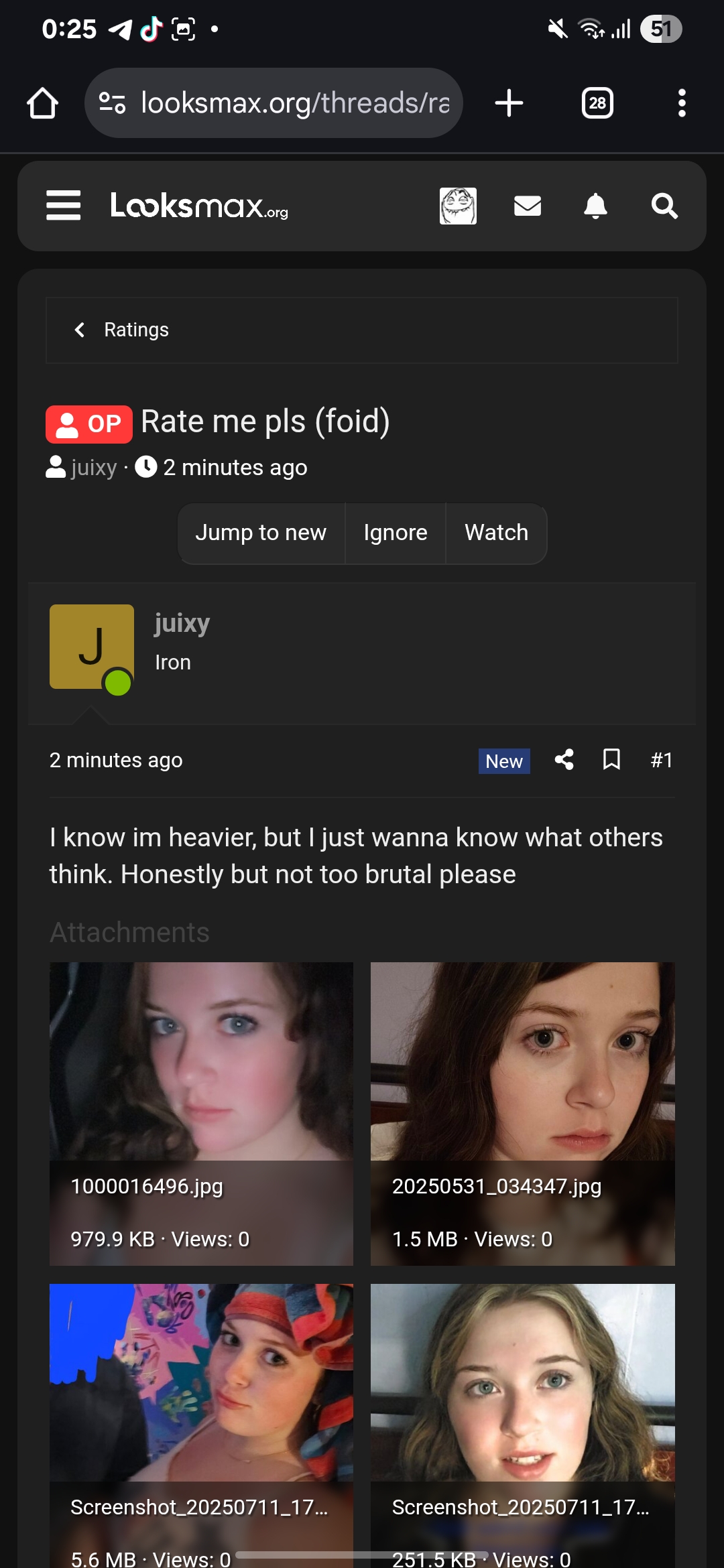Open the profile avatar in the header
724x1568 pixels.
(x=458, y=206)
